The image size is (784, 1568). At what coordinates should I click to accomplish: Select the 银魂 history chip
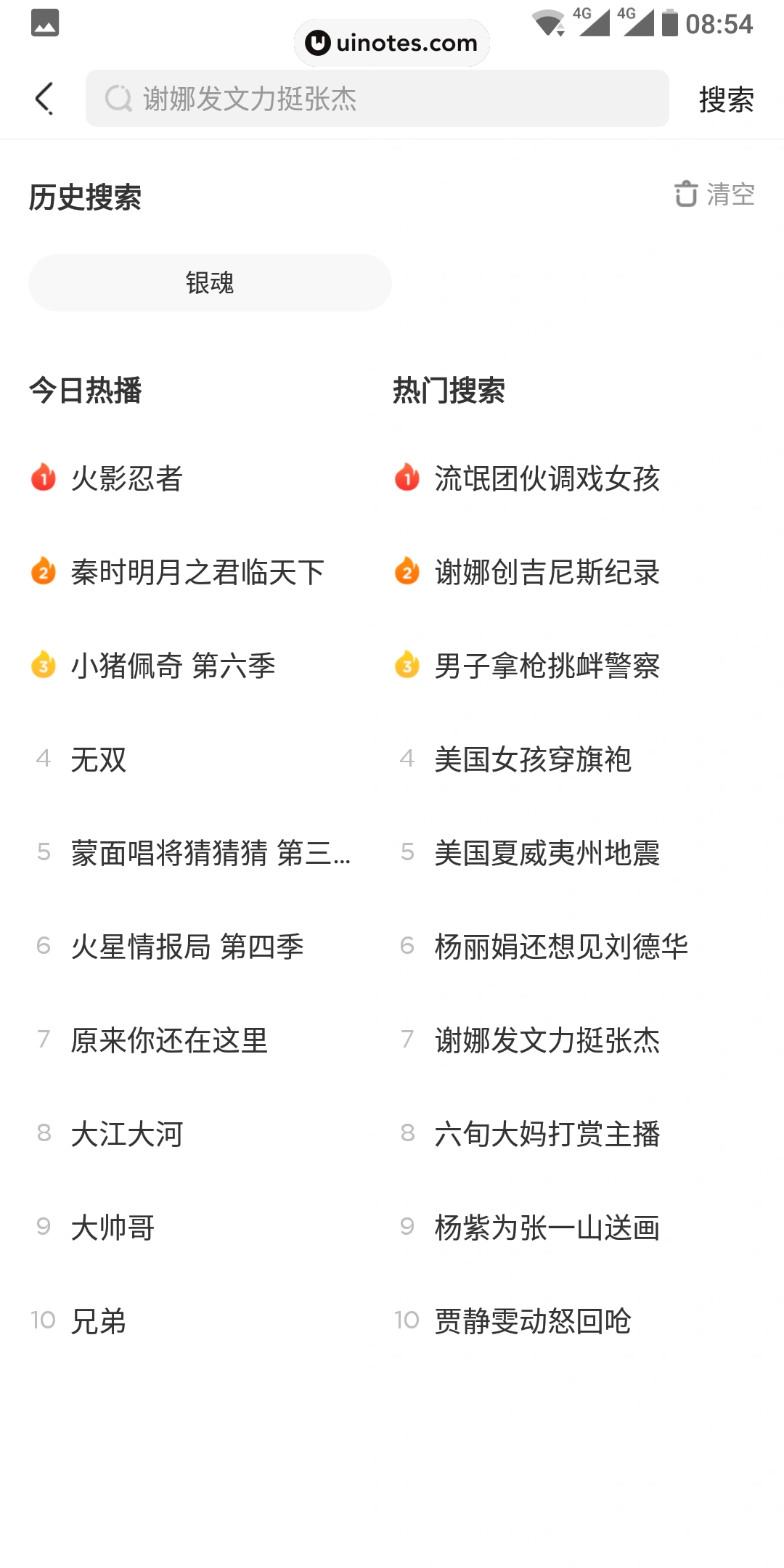(x=210, y=282)
